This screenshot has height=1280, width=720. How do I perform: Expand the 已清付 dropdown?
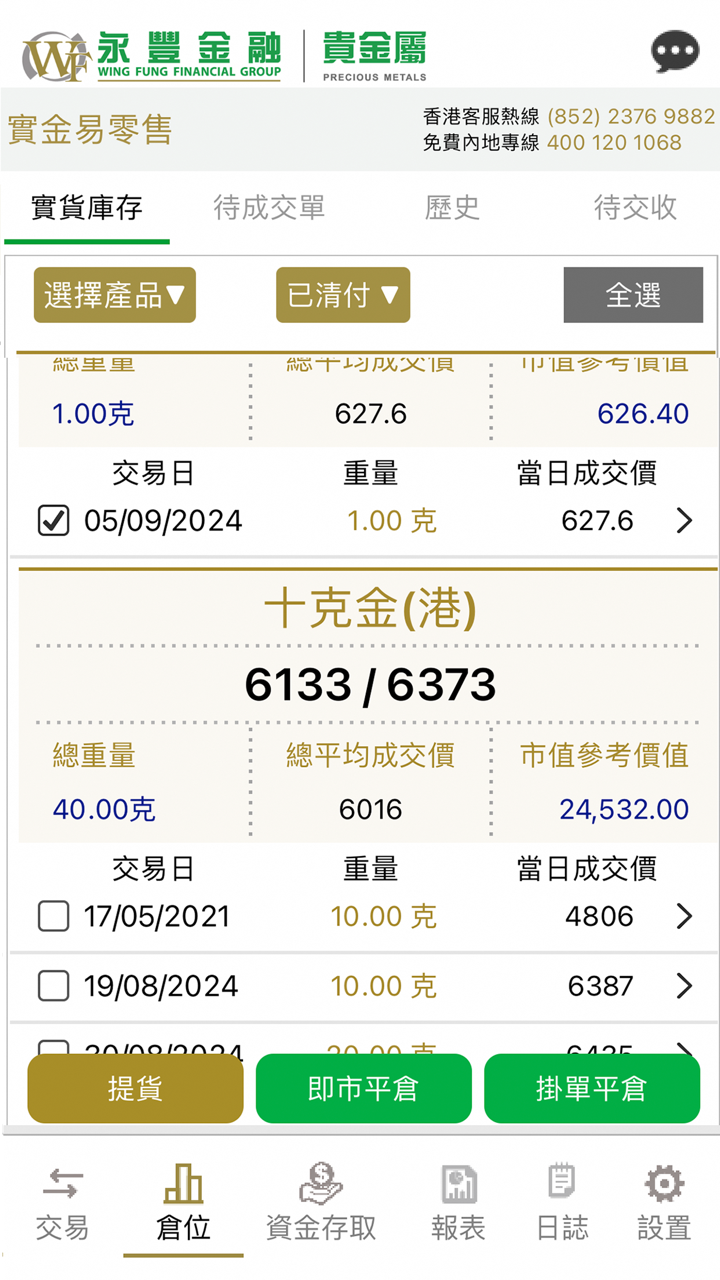(x=343, y=295)
